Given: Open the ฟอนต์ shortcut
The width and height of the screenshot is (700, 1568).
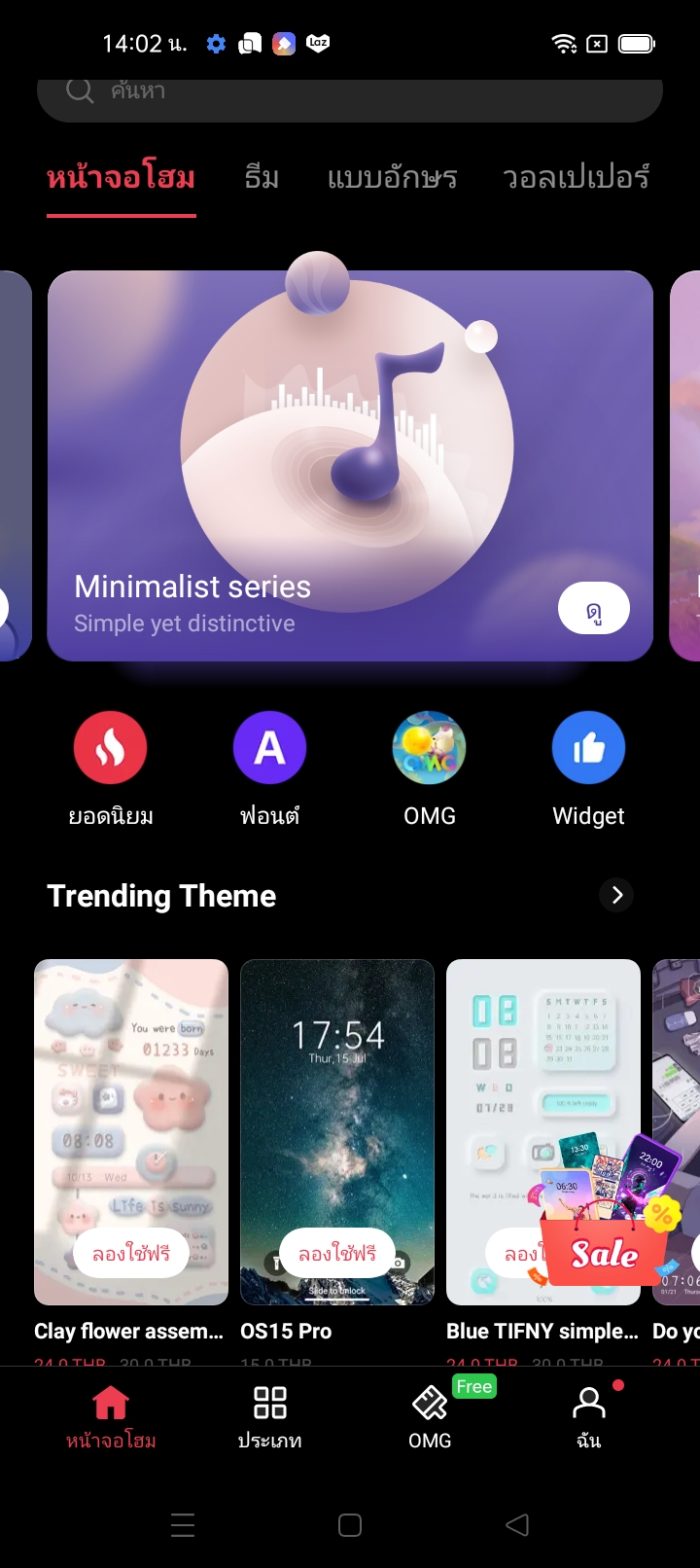Looking at the screenshot, I should 269,748.
